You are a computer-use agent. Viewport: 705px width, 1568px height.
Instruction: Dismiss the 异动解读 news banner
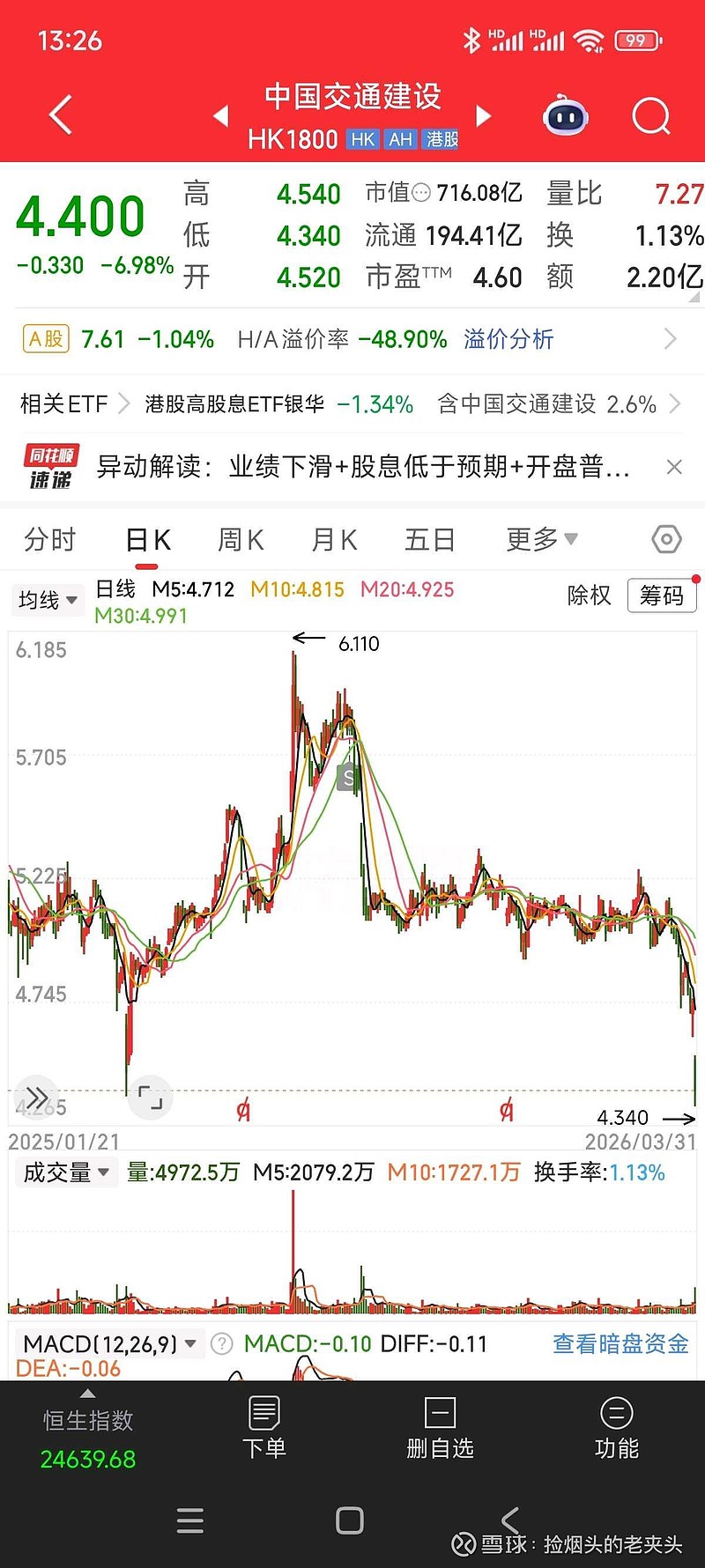point(675,467)
